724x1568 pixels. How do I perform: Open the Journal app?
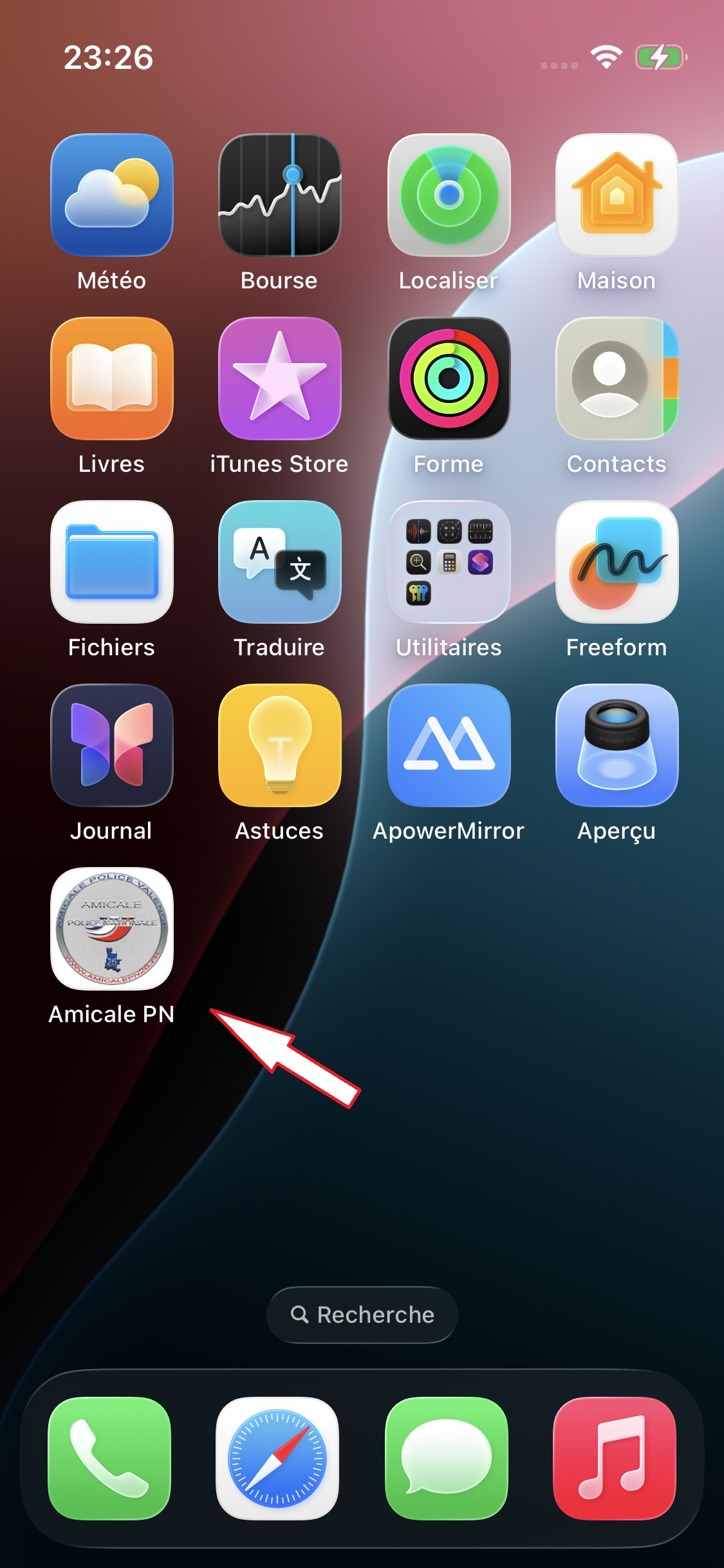click(x=111, y=745)
